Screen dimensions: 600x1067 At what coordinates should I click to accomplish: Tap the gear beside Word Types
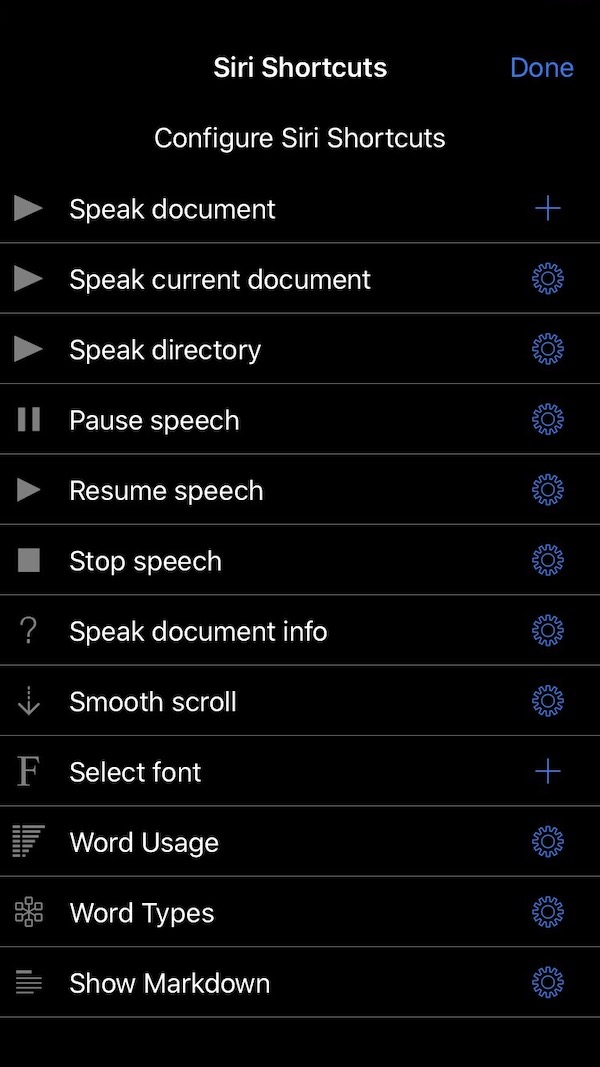pyautogui.click(x=548, y=912)
